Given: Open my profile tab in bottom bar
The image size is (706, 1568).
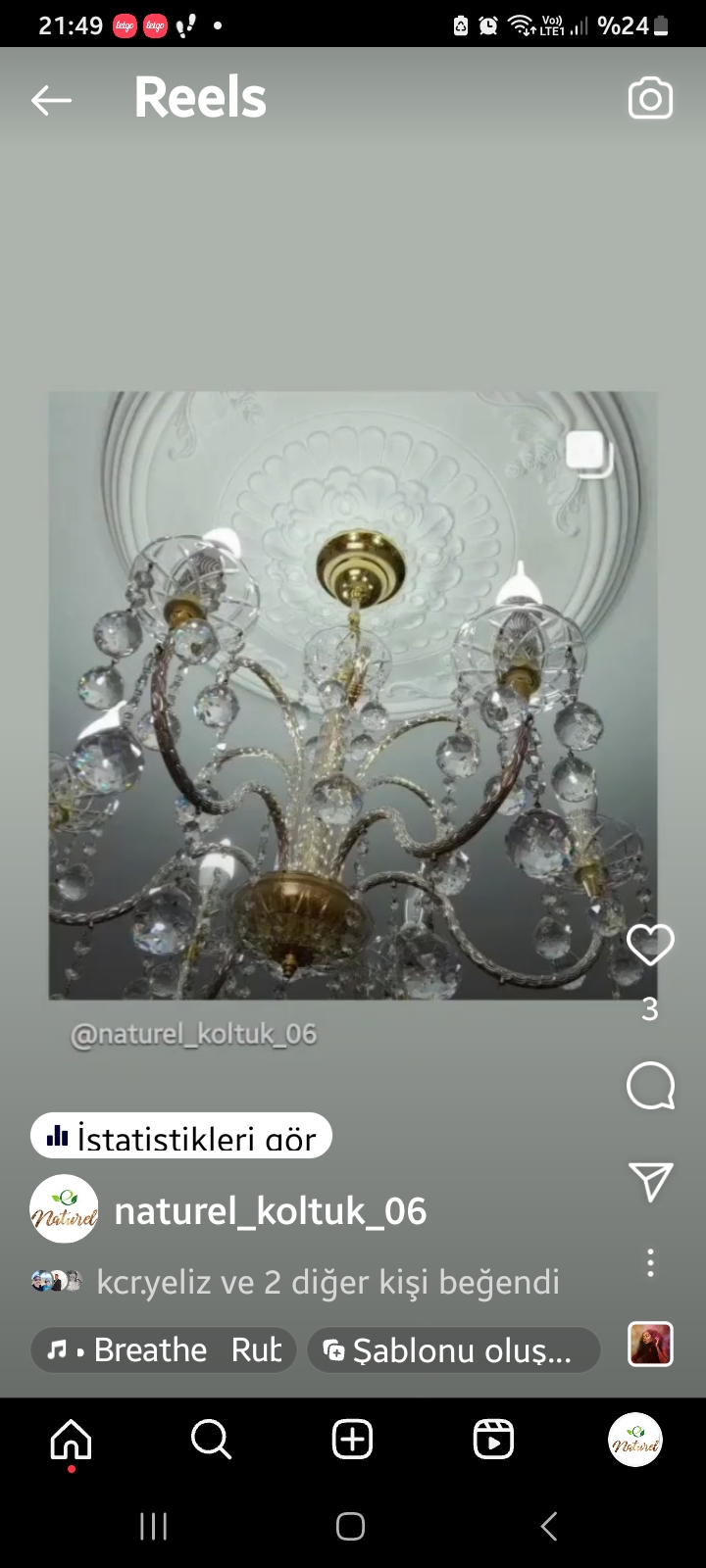Looking at the screenshot, I should point(634,1440).
